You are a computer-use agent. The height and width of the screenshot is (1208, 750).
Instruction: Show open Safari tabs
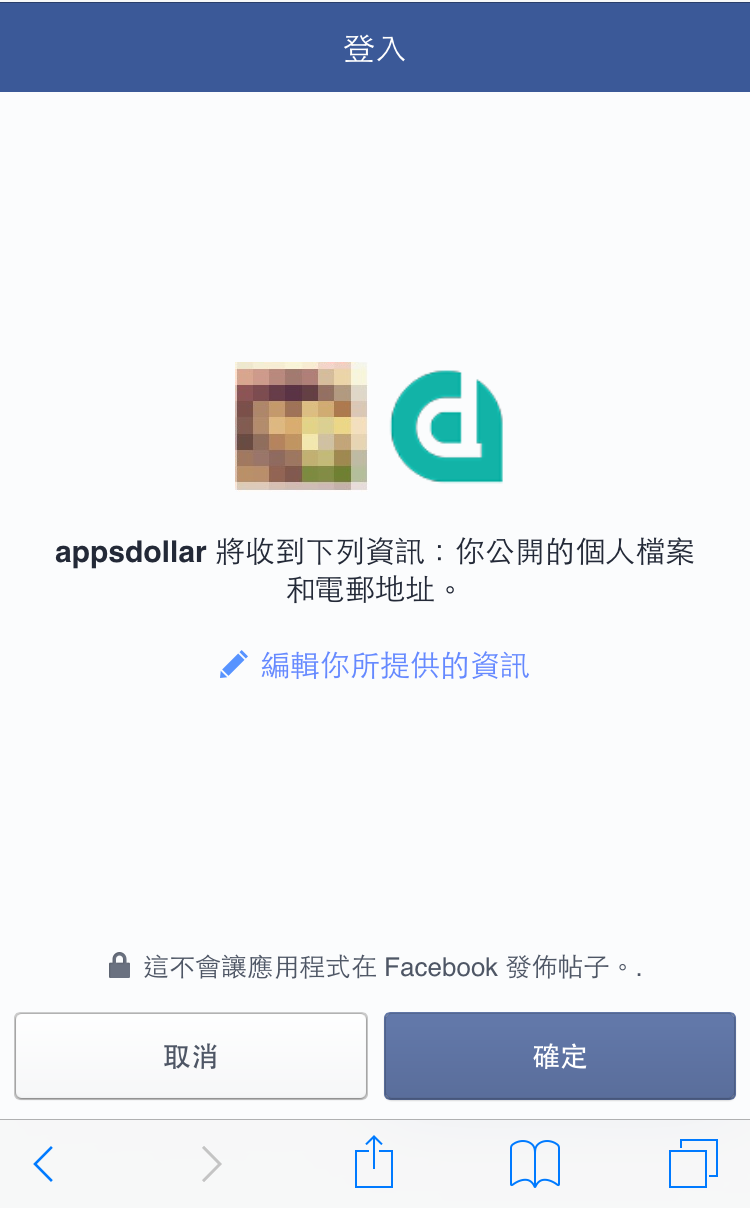pyautogui.click(x=693, y=1163)
